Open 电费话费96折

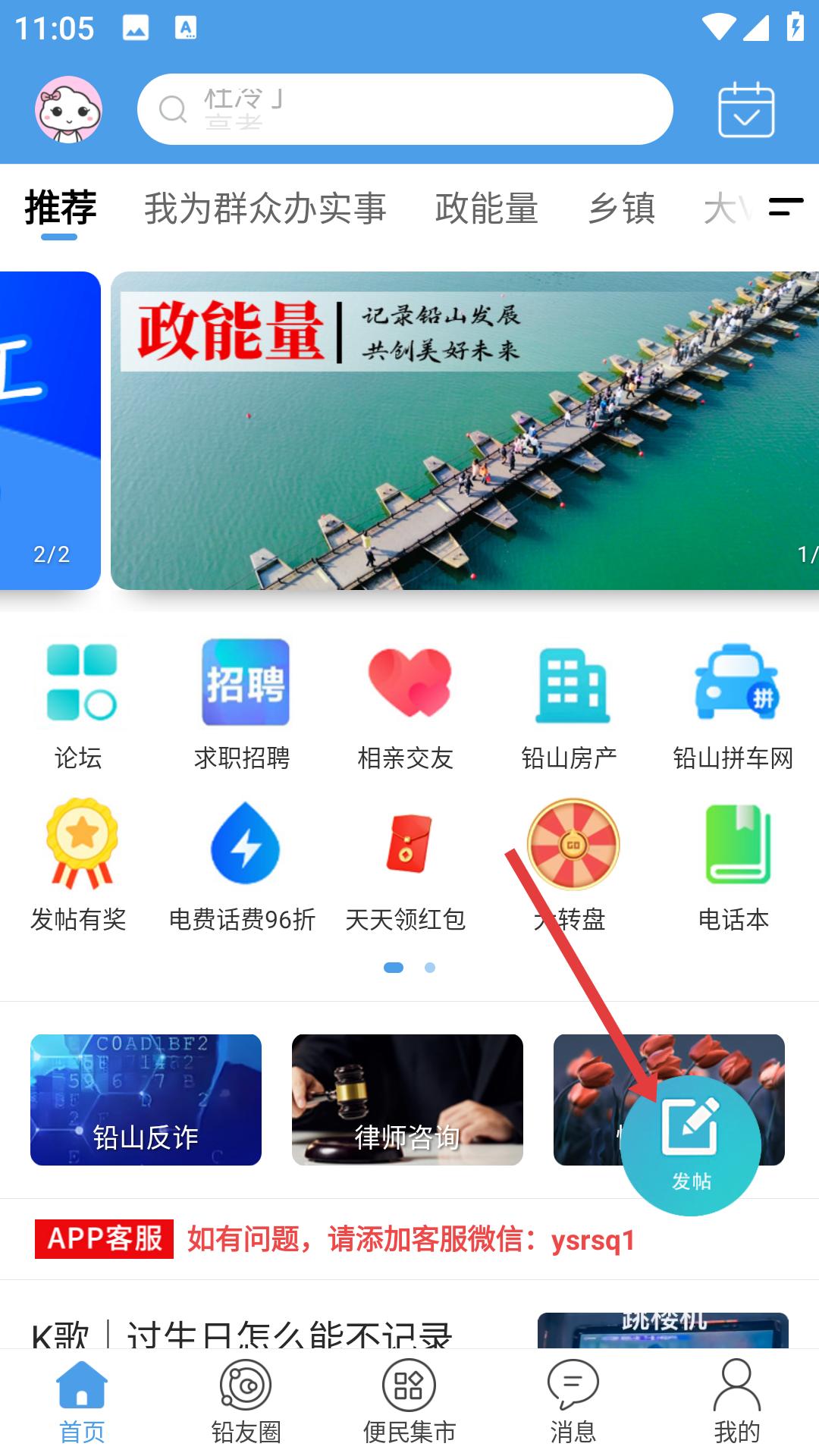(x=243, y=866)
